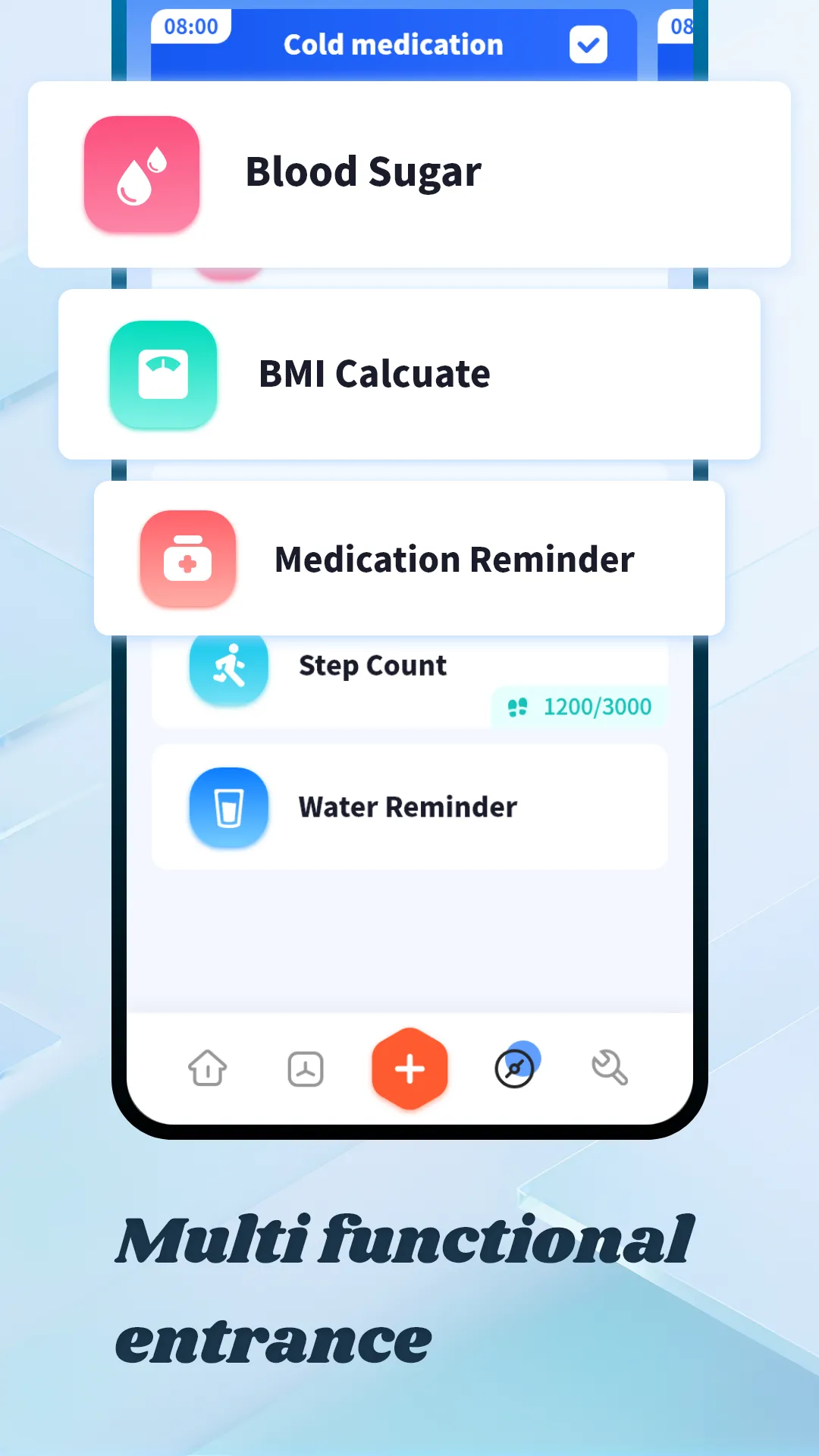The width and height of the screenshot is (819, 1456).
Task: Open the Cold medication entry
Action: click(x=394, y=44)
